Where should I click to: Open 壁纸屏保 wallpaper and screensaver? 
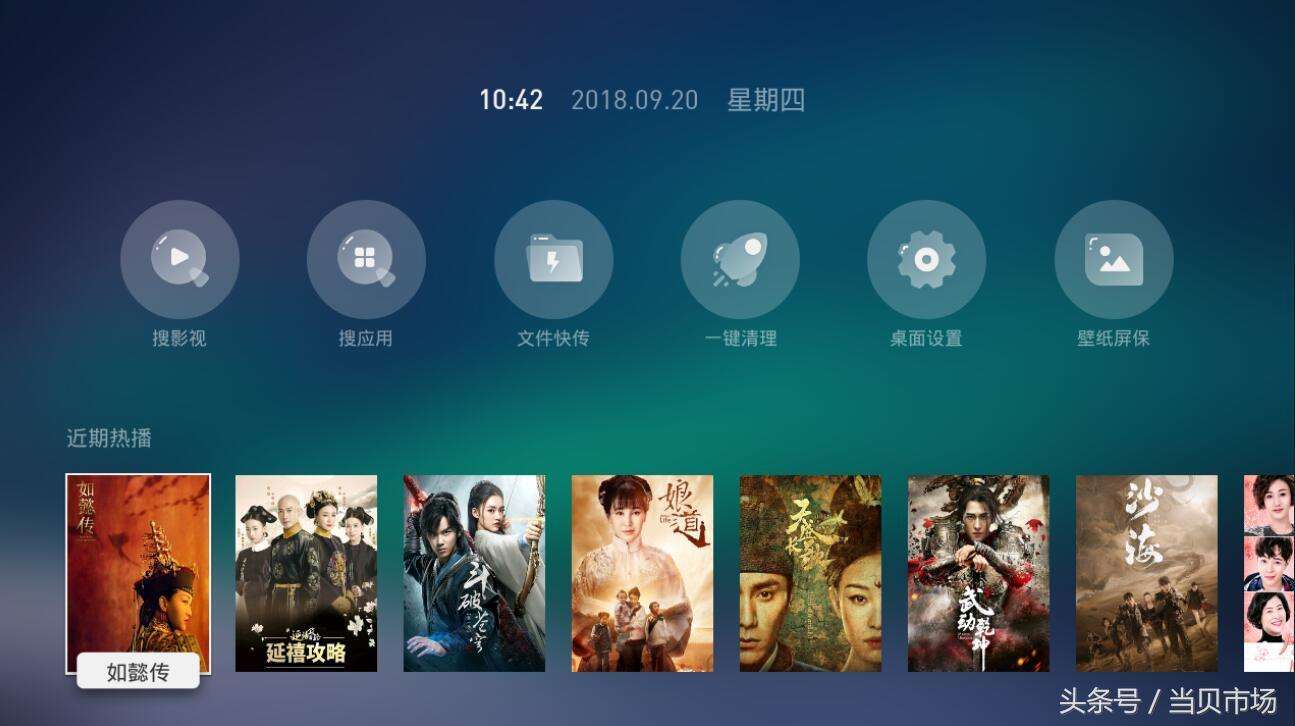tap(1113, 260)
